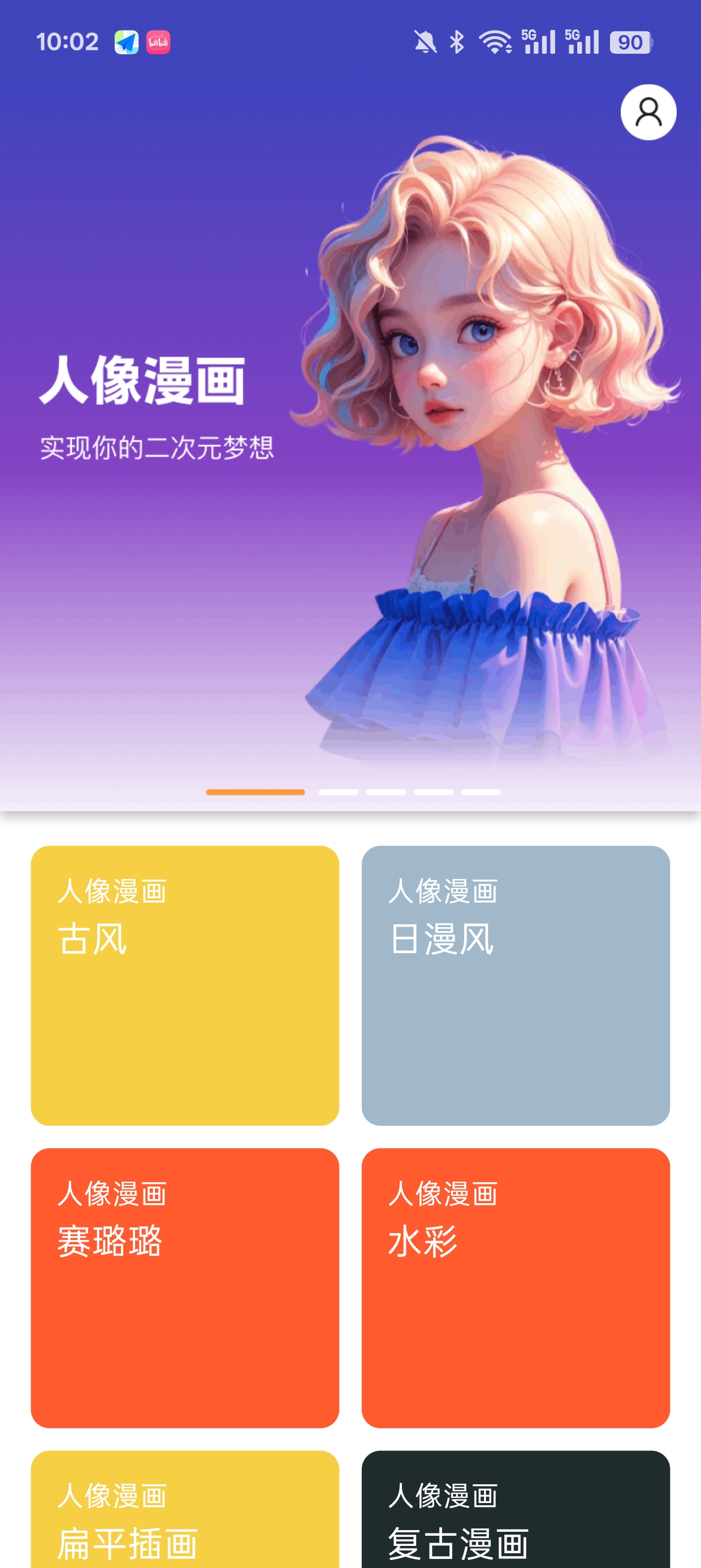Image resolution: width=701 pixels, height=1568 pixels.
Task: Select the last carousel indicator dot
Action: click(481, 792)
